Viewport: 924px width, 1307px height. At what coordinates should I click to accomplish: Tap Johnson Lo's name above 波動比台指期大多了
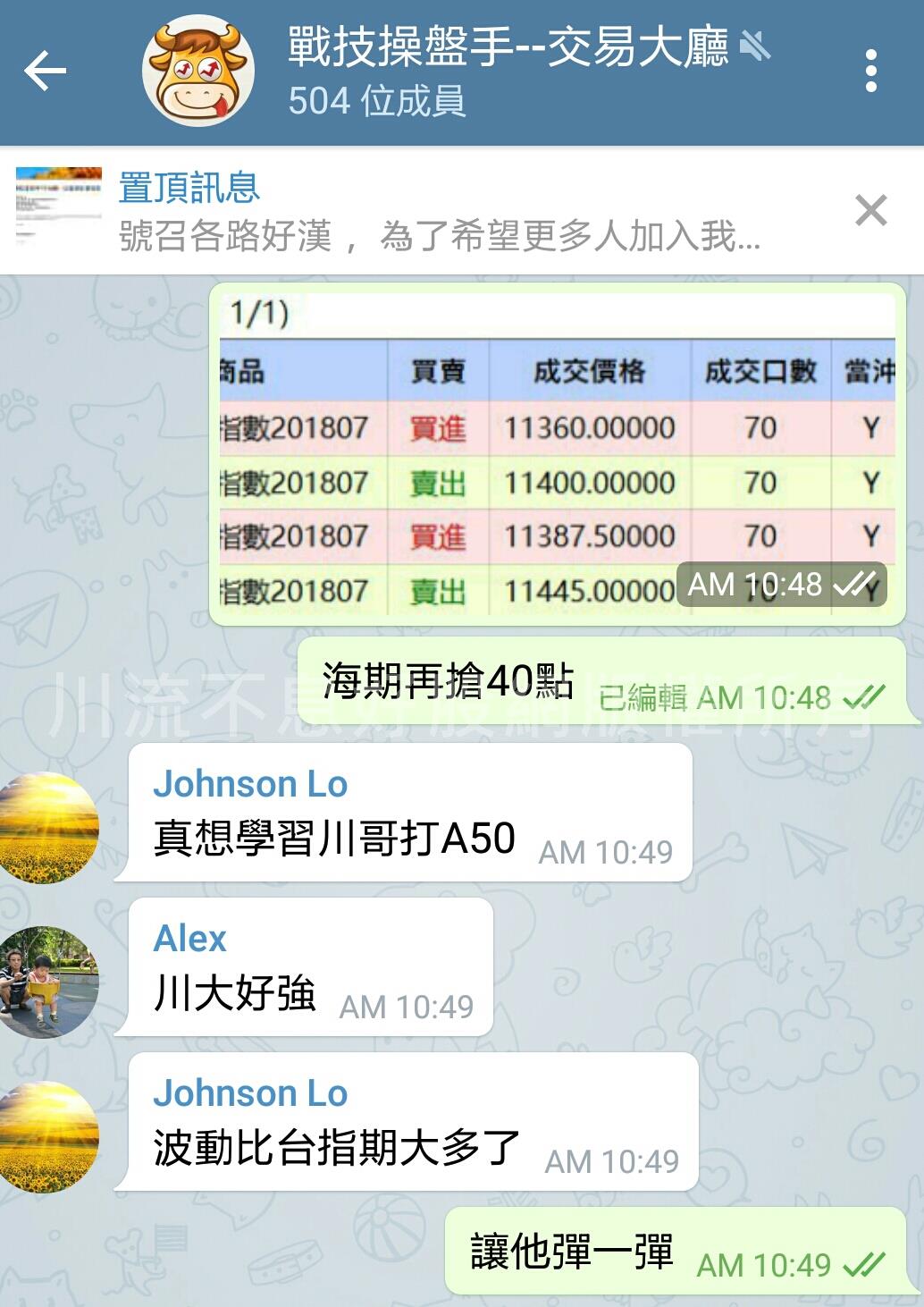250,1093
